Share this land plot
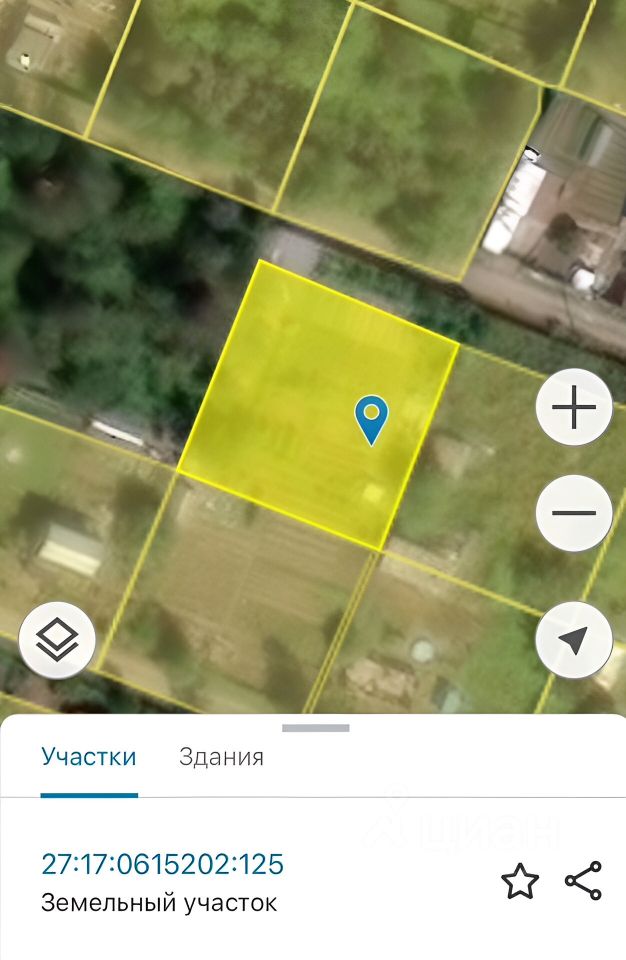626x960 pixels. [583, 881]
